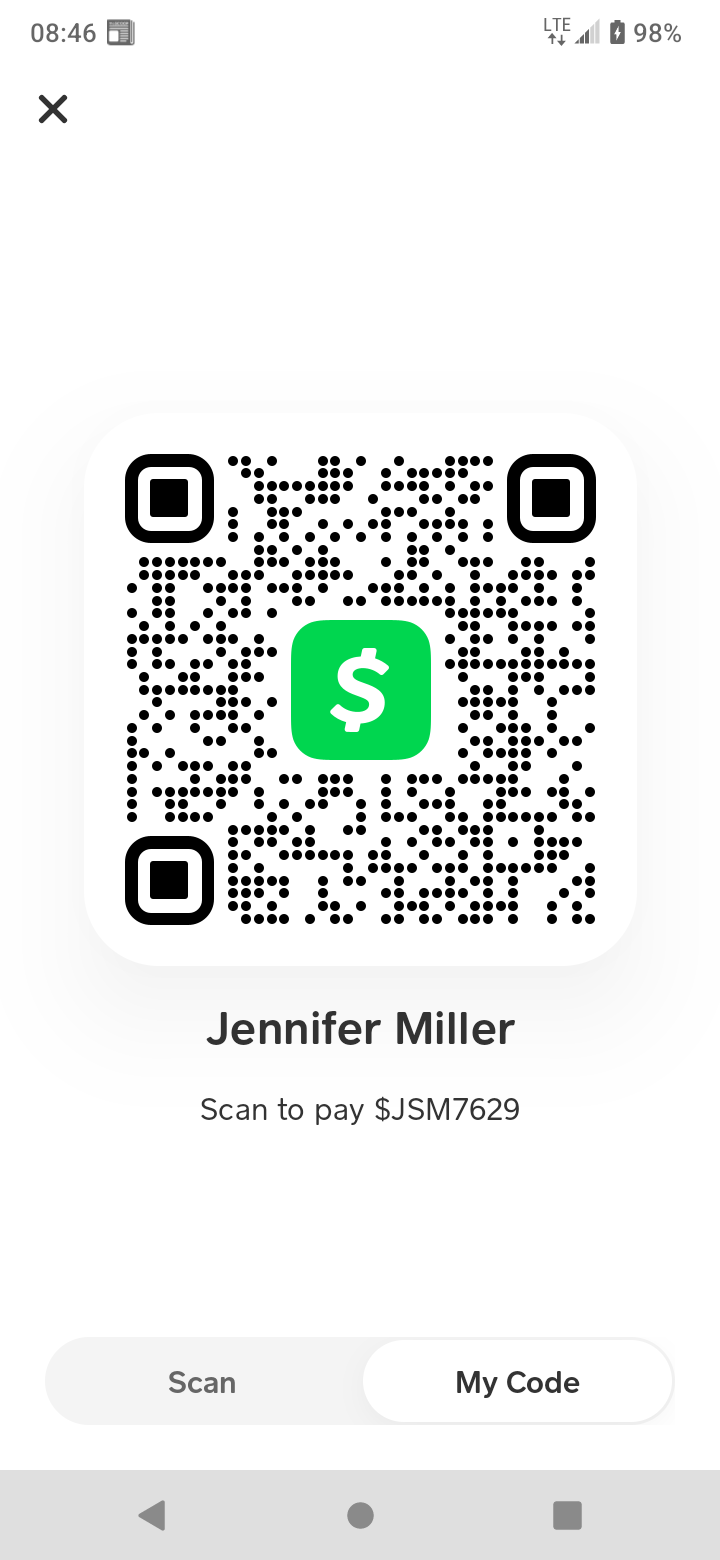Image resolution: width=720 pixels, height=1560 pixels.
Task: Select the My Code tab
Action: coord(517,1382)
